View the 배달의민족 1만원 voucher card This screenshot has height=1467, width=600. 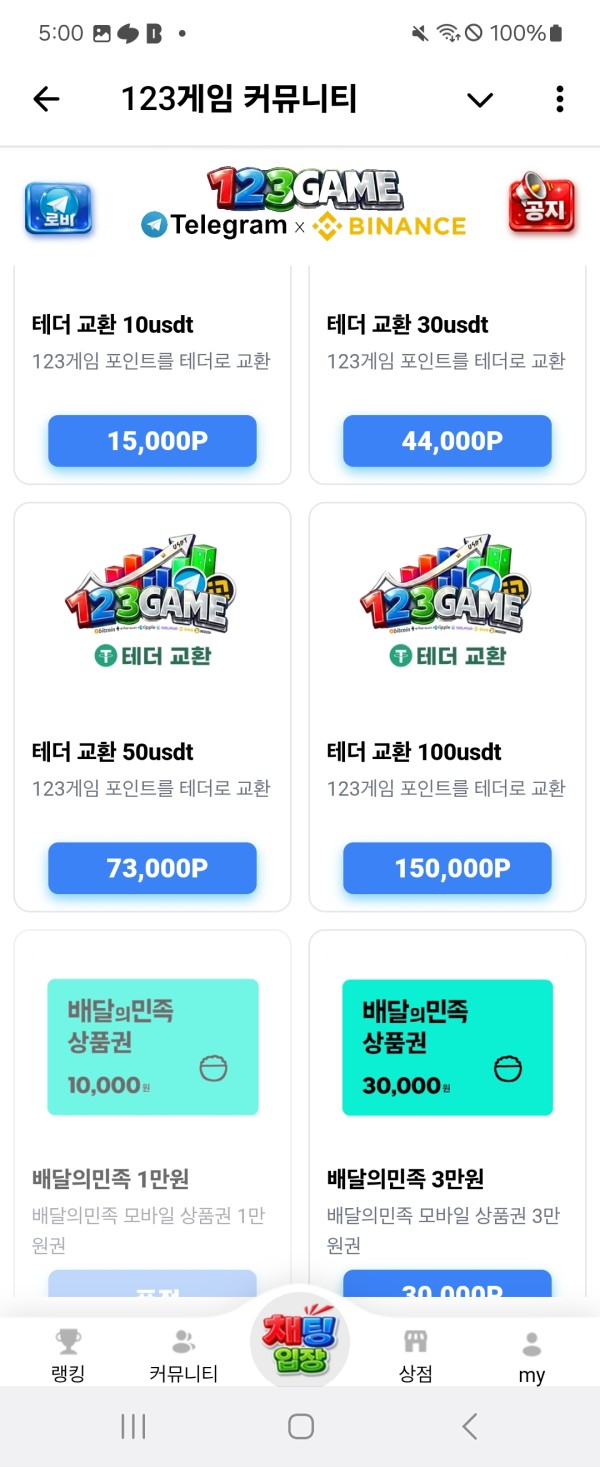pos(152,1100)
